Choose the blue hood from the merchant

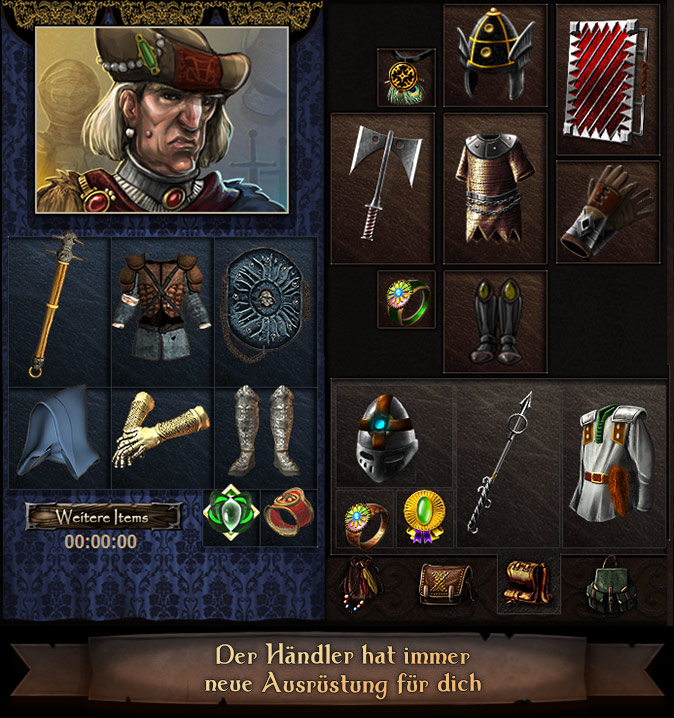pyautogui.click(x=58, y=435)
